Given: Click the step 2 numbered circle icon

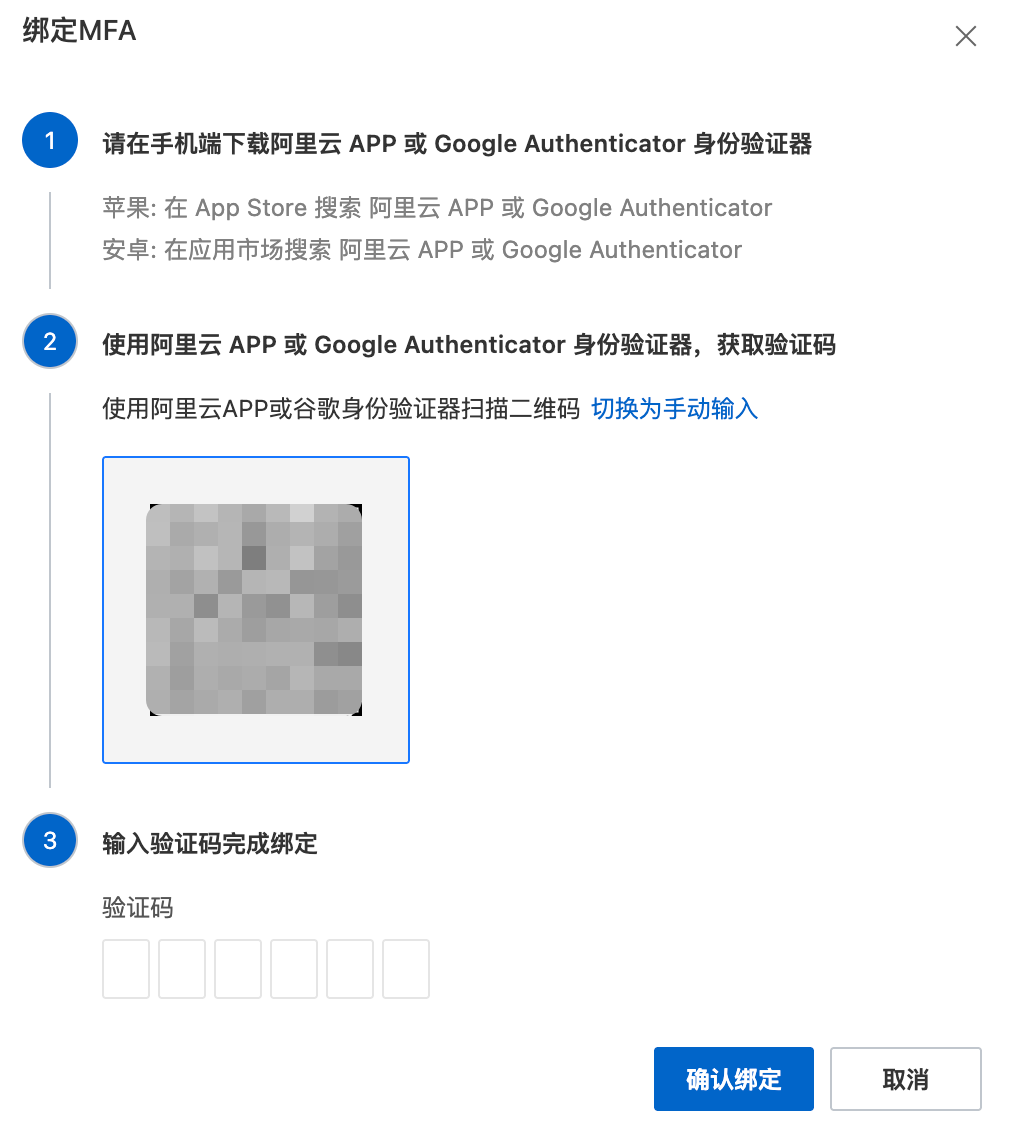Looking at the screenshot, I should [x=49, y=341].
